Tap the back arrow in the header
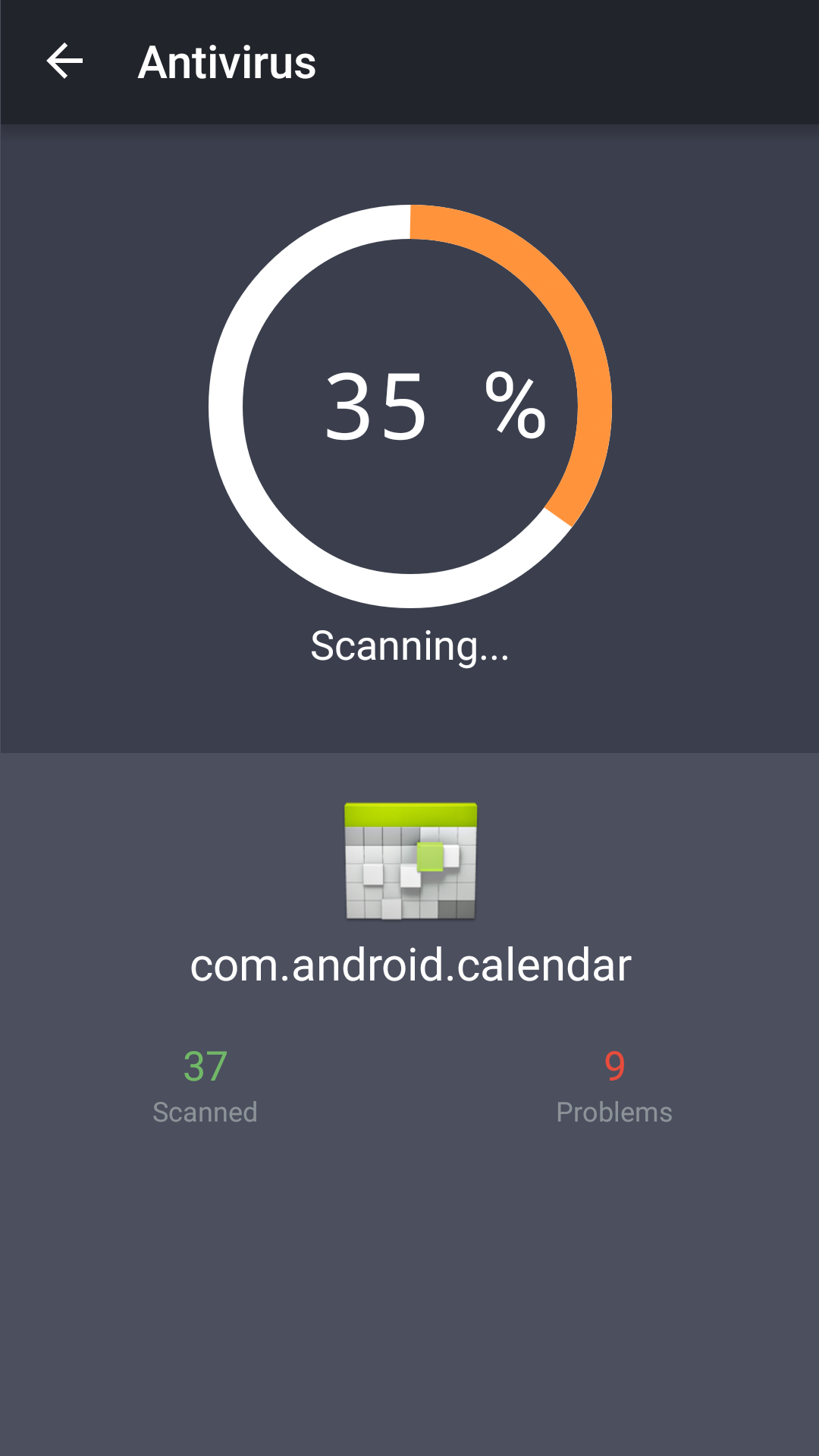The image size is (819, 1456). [64, 62]
